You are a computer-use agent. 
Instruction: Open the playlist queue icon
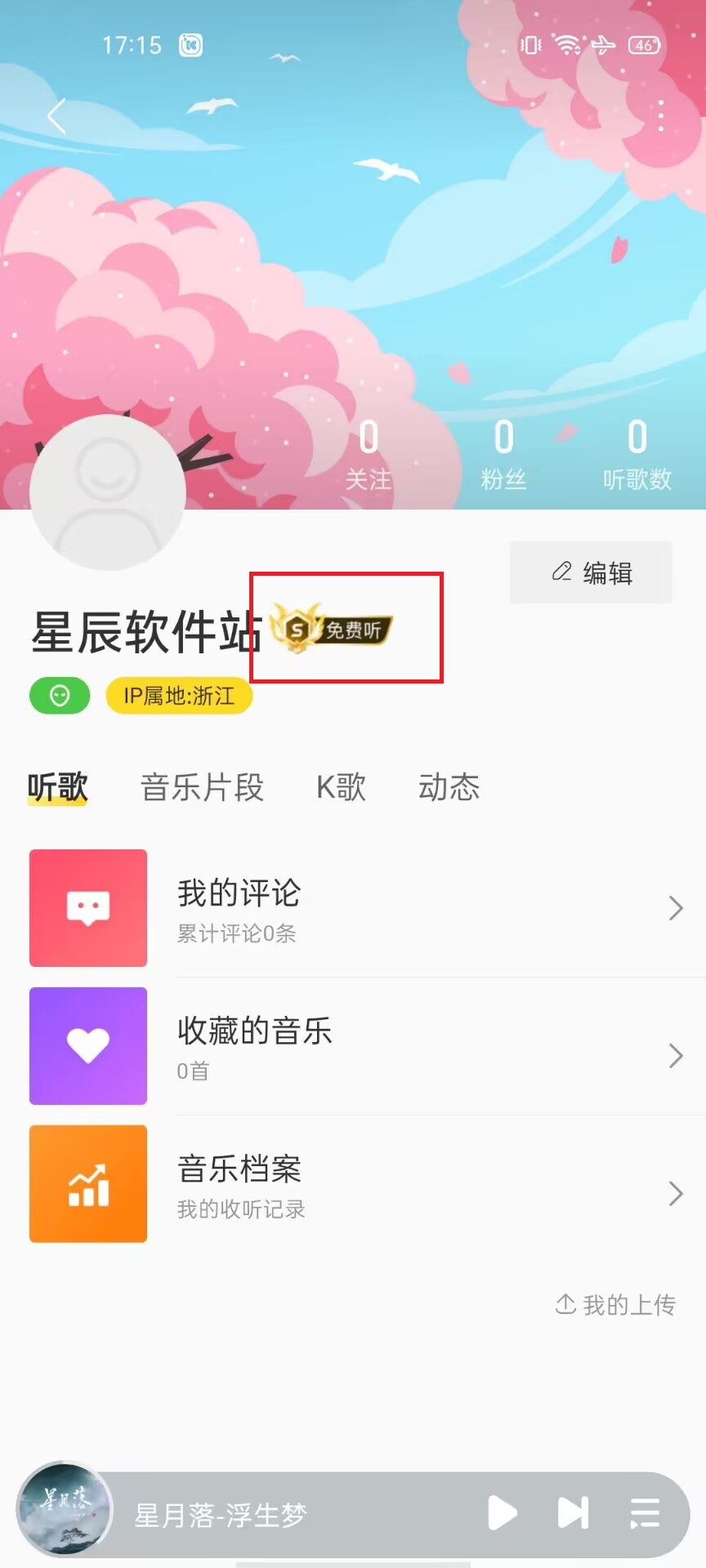click(645, 1512)
